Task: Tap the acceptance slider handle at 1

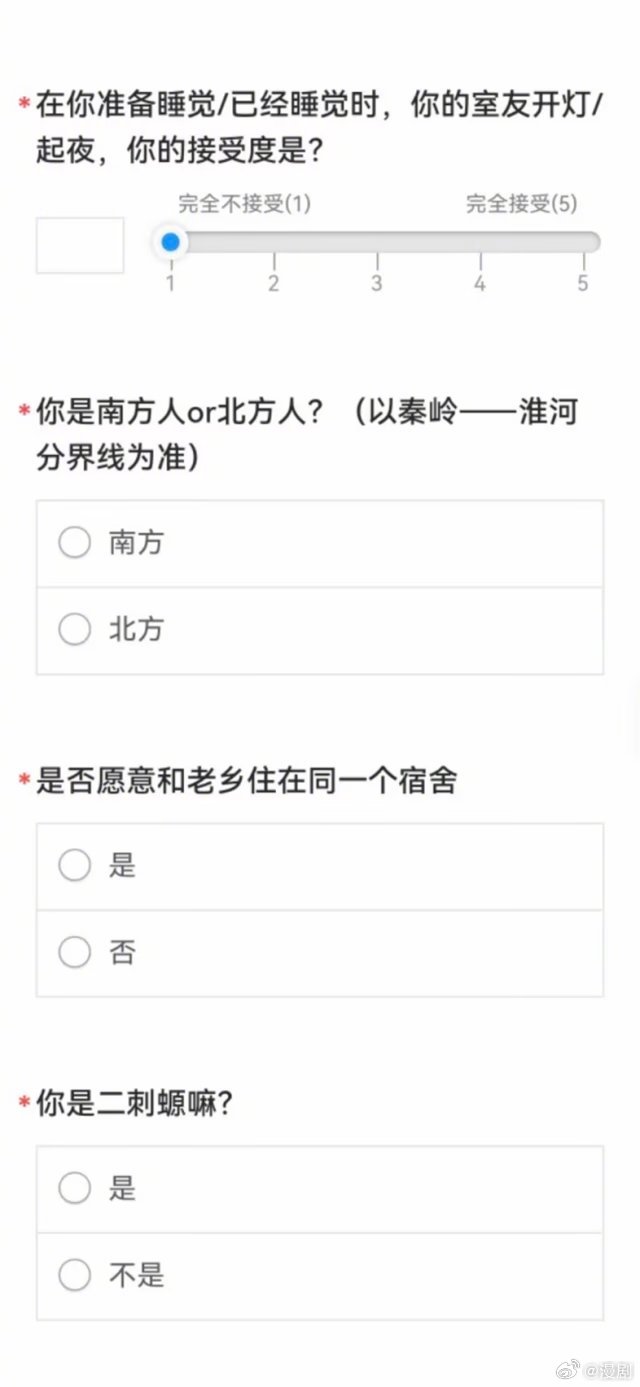Action: pos(171,242)
